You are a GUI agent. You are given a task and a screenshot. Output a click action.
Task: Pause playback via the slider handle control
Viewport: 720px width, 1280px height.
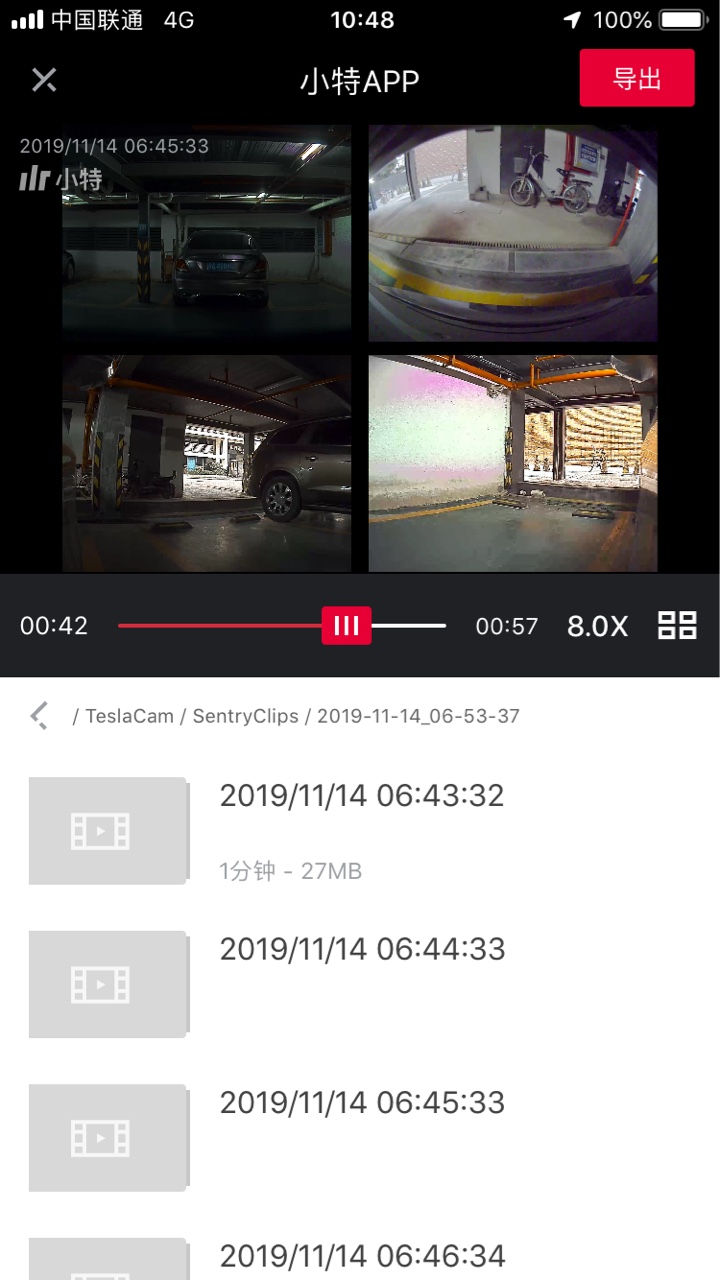(x=347, y=625)
